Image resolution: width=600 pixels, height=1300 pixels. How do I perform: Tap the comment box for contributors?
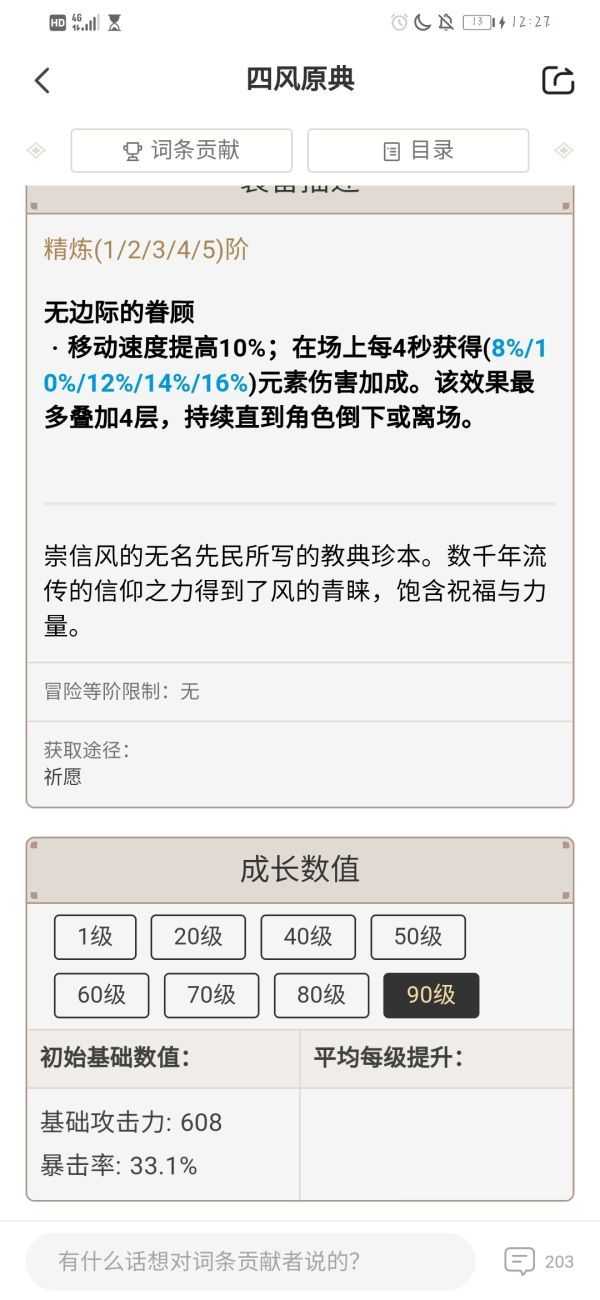tap(250, 1261)
